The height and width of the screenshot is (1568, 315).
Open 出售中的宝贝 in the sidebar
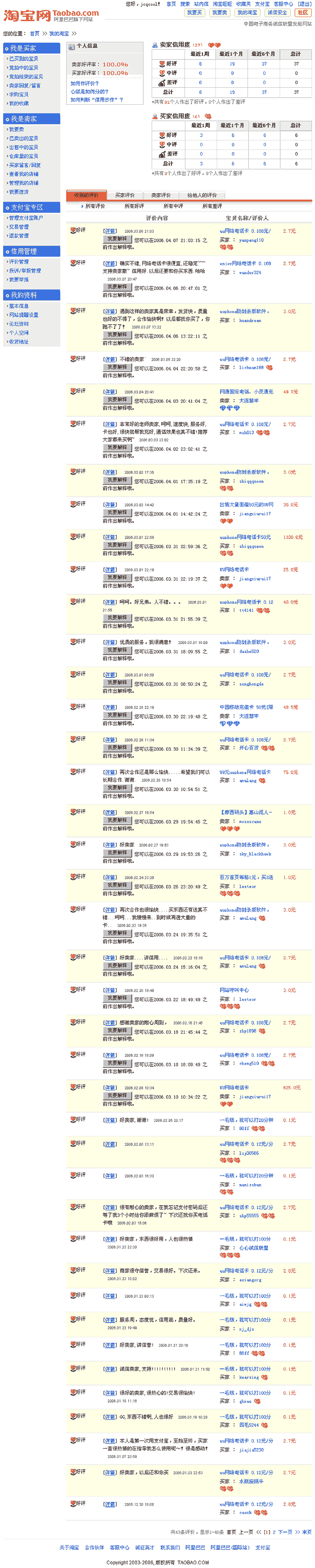[23, 147]
